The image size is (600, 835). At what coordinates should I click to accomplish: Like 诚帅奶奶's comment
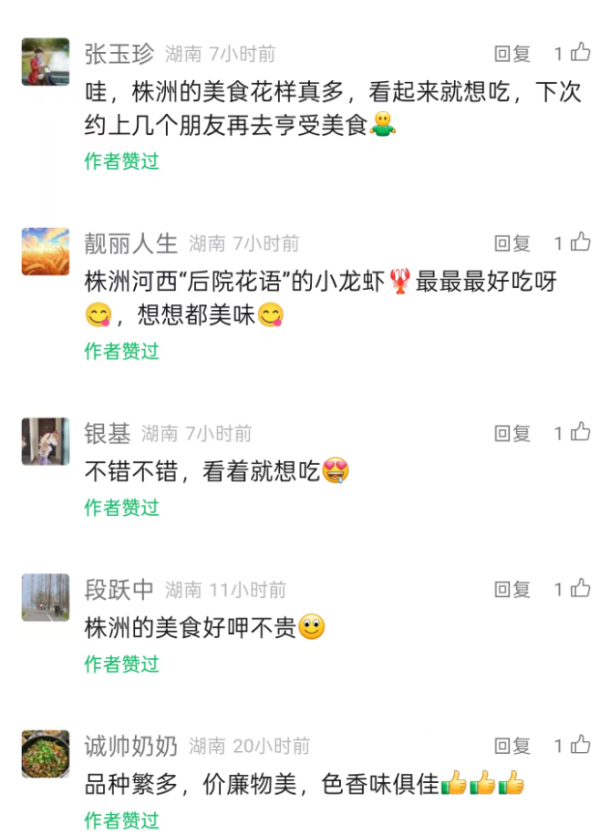(x=580, y=745)
